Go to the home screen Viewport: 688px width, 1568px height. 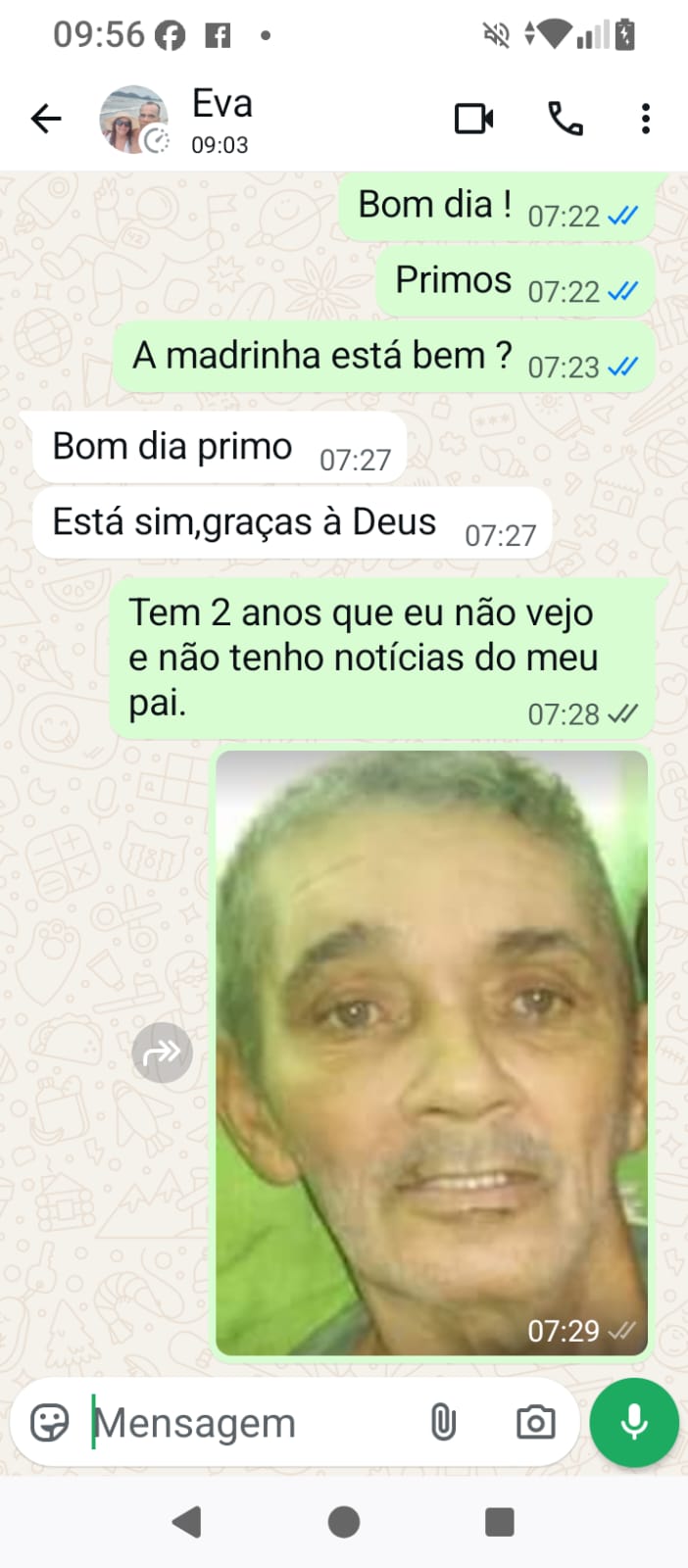(344, 1522)
